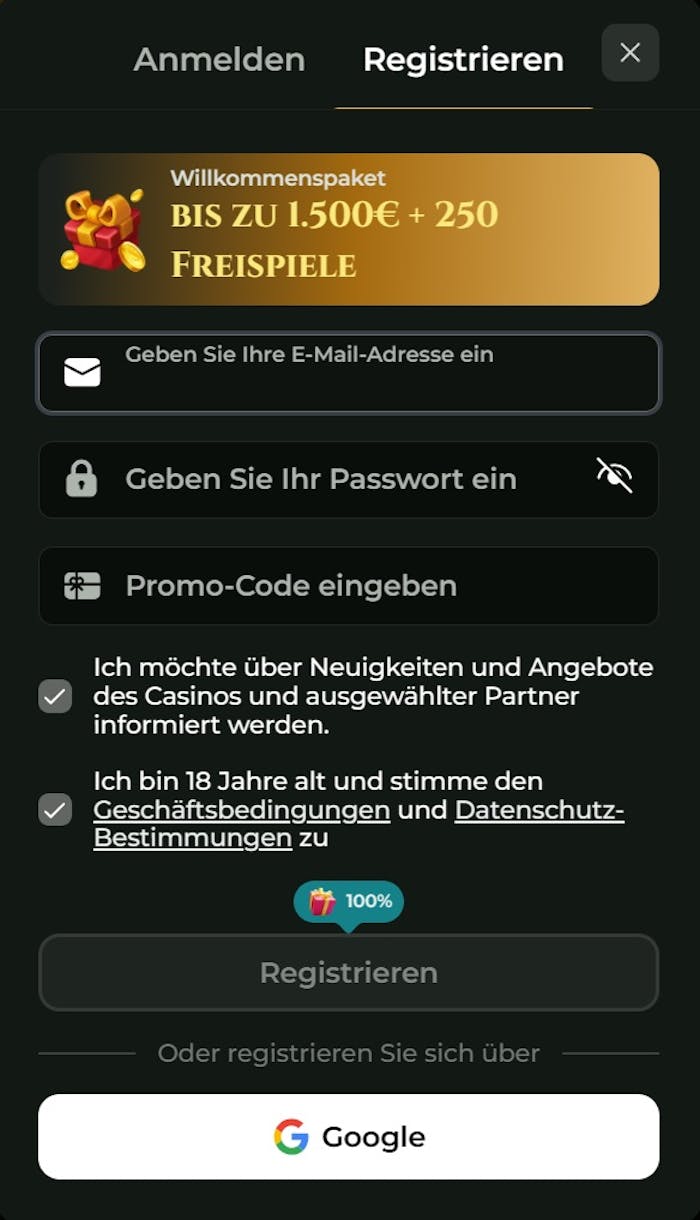Viewport: 700px width, 1220px height.
Task: Select the Registrieren tab
Action: tap(463, 59)
